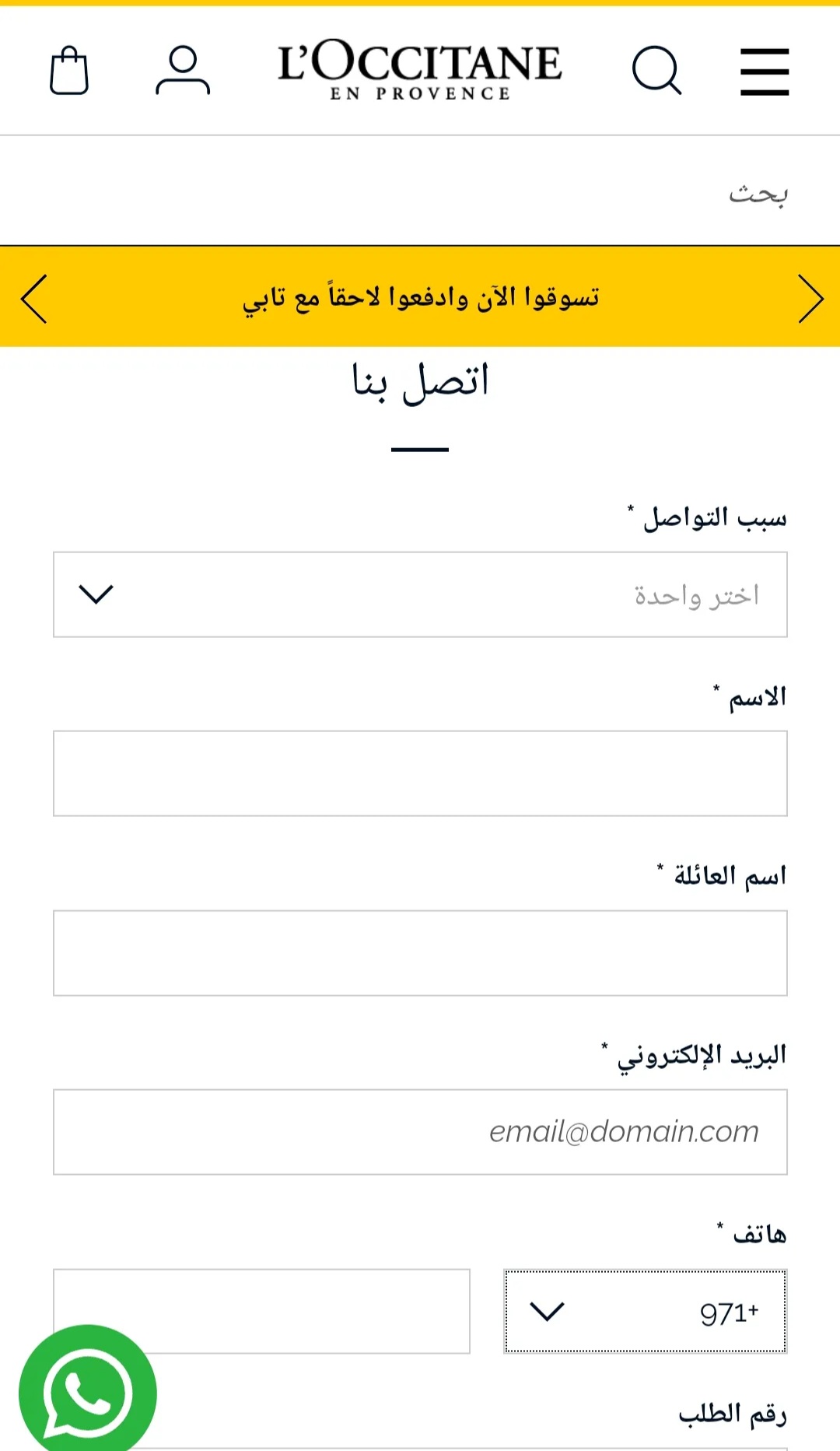Image resolution: width=840 pixels, height=1451 pixels.
Task: Open WhatsApp chat button
Action: click(x=88, y=1391)
